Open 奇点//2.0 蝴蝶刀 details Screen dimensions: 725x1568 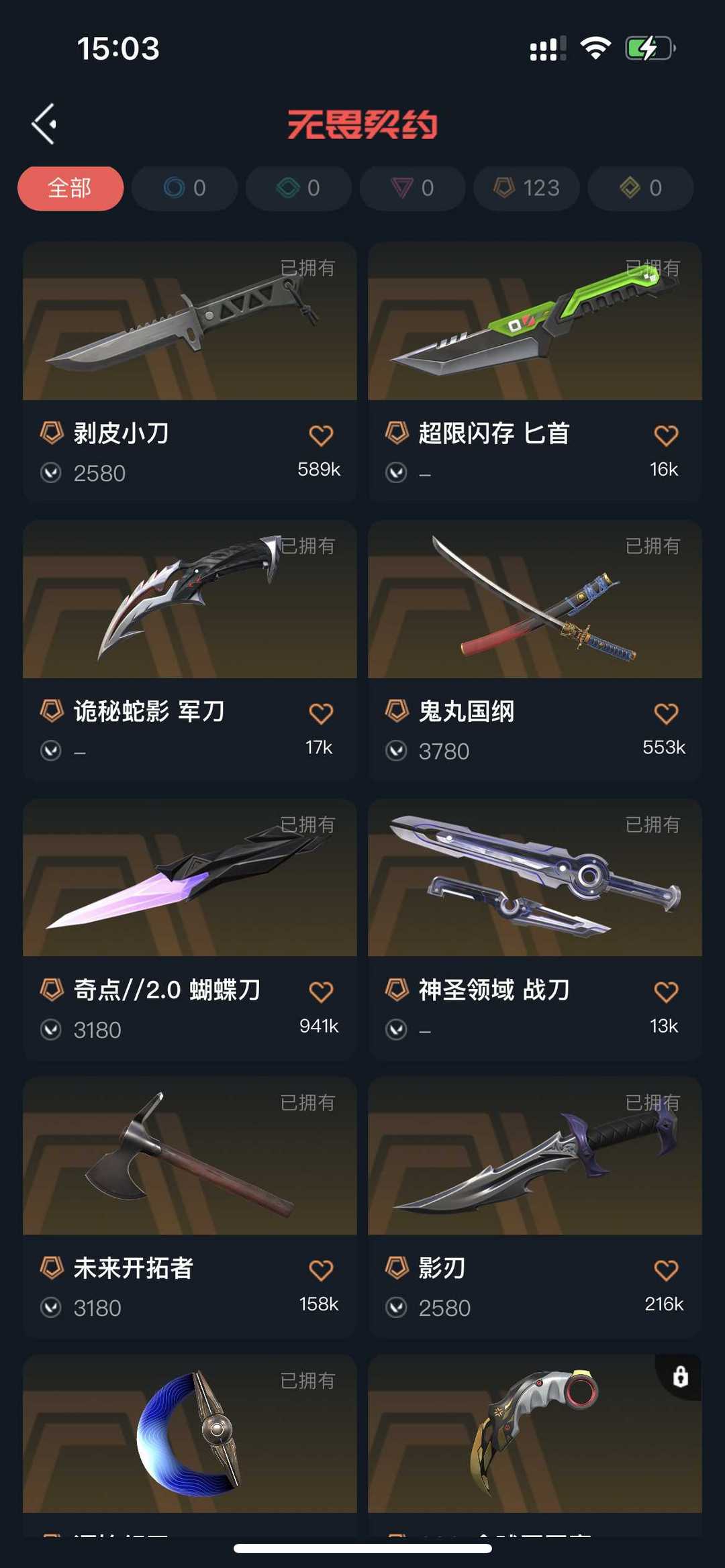[x=190, y=929]
